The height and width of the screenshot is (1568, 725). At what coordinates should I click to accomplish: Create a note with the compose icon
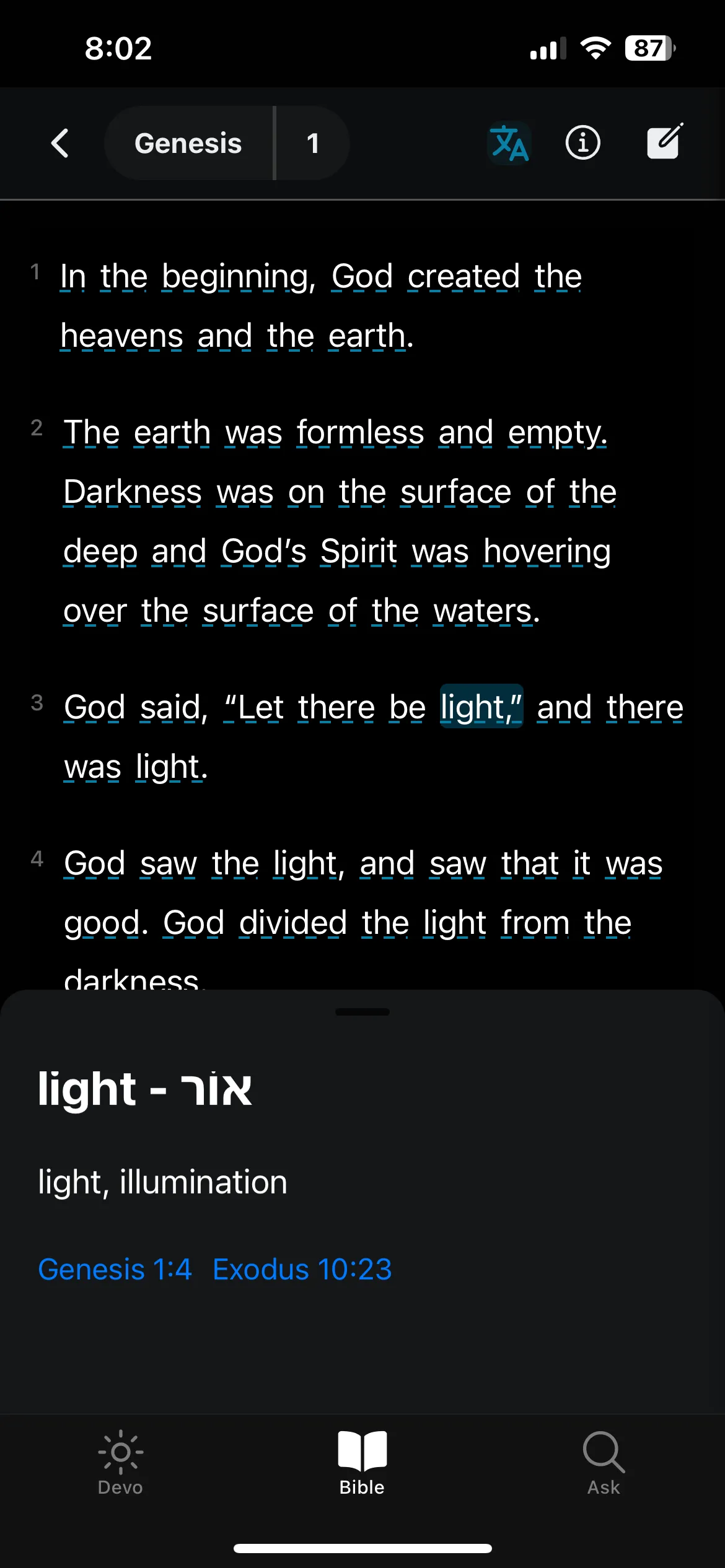click(x=664, y=142)
